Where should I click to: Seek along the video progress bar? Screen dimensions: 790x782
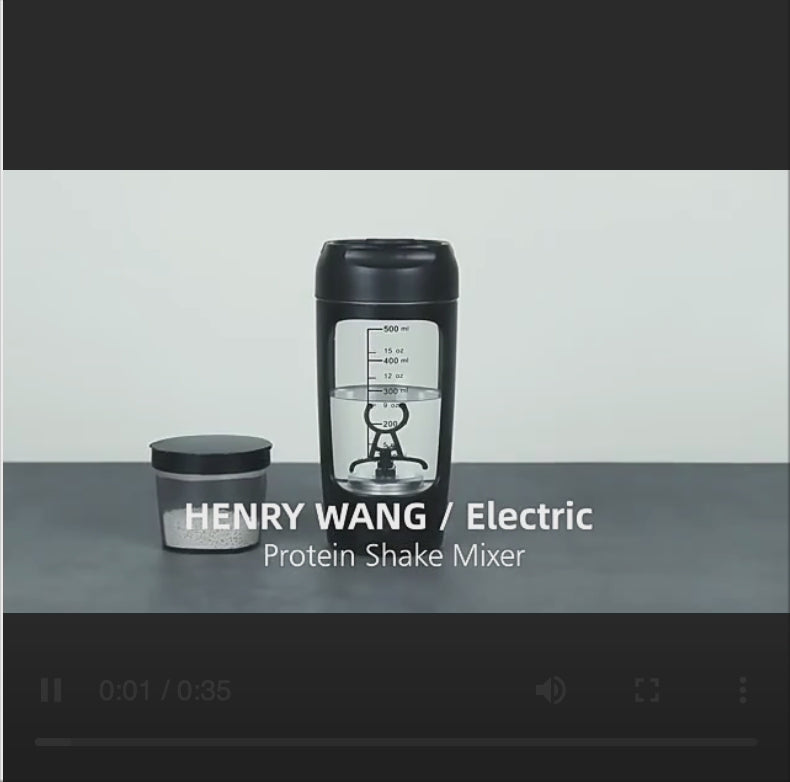coord(395,742)
